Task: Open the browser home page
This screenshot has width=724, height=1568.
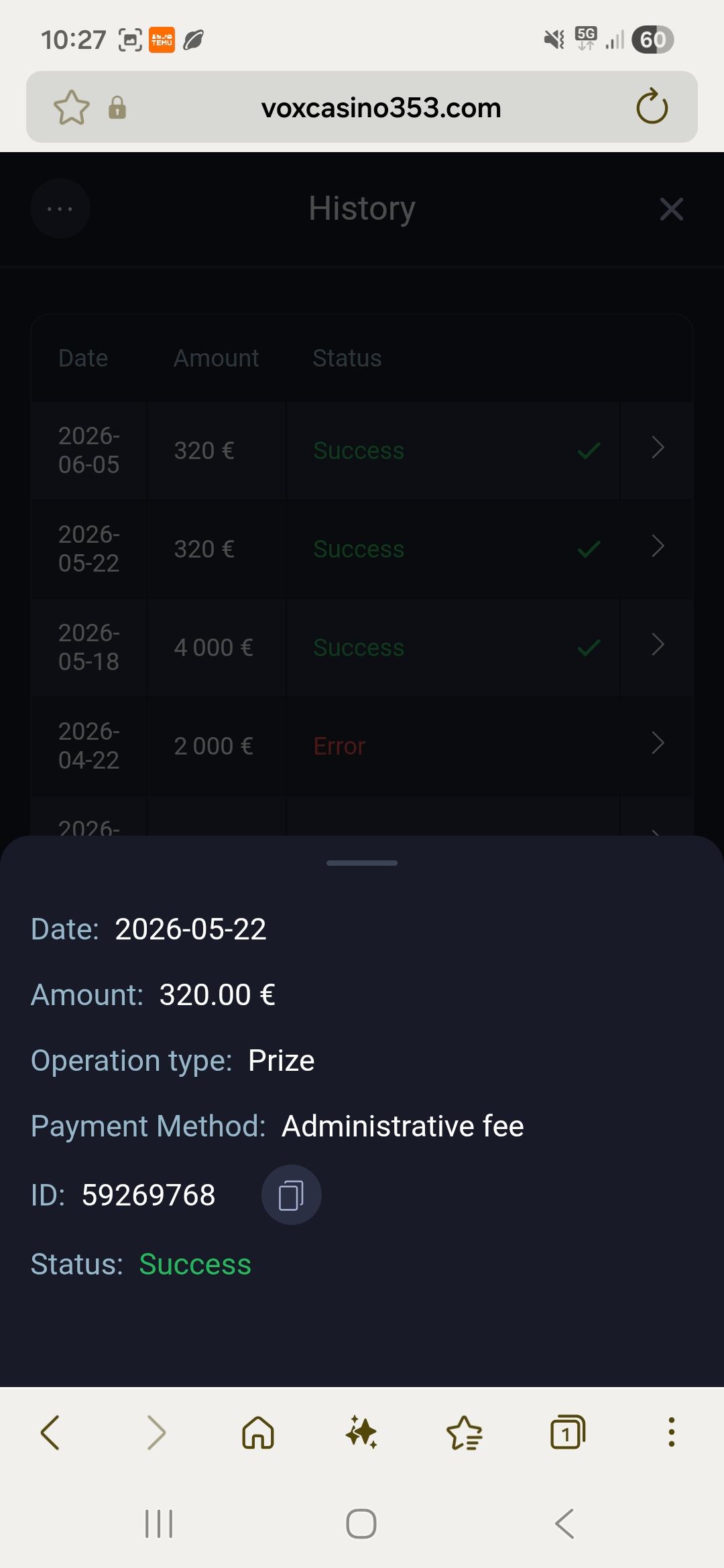Action: 258,1433
